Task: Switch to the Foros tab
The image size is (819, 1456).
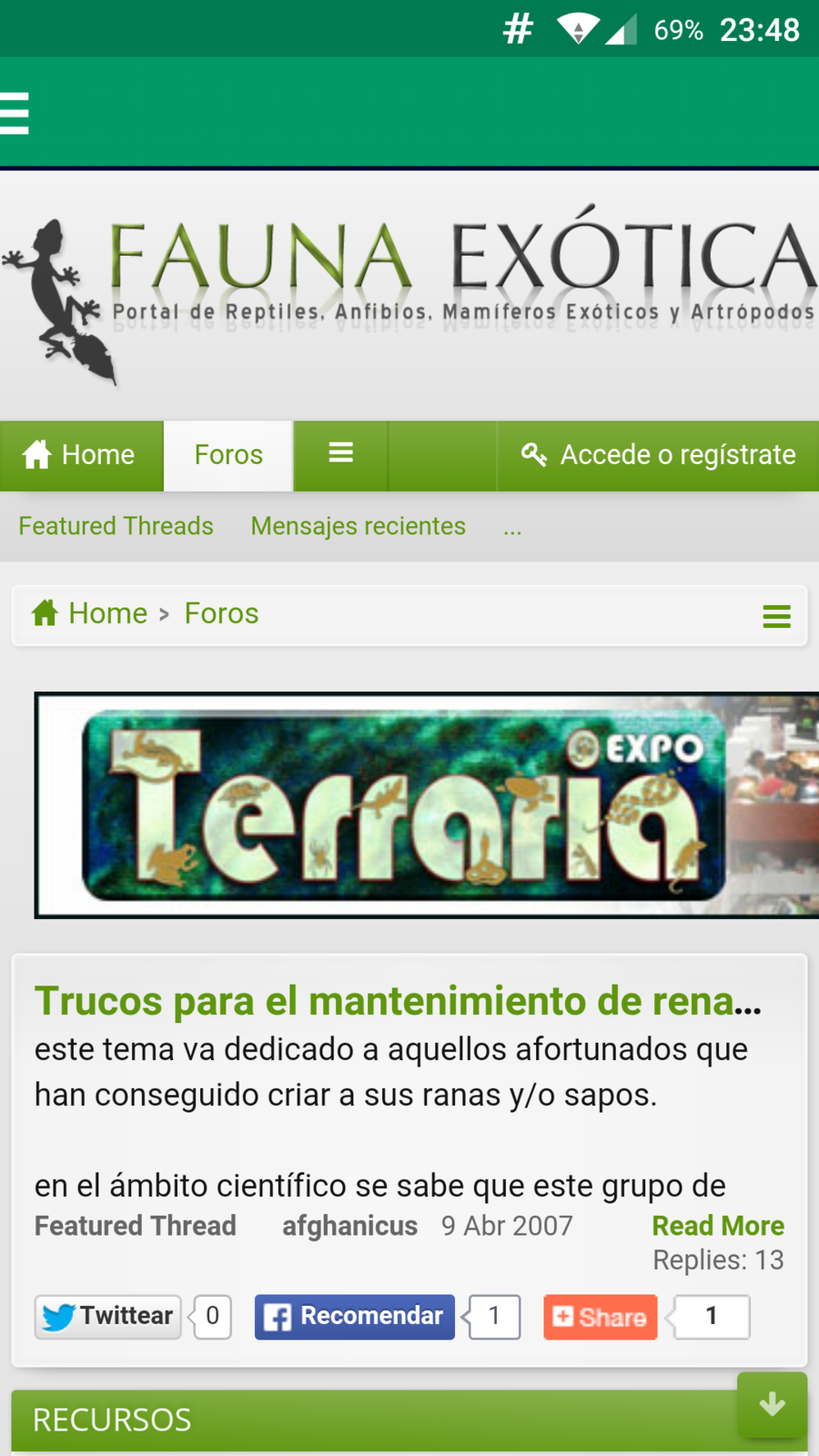Action: 228,455
